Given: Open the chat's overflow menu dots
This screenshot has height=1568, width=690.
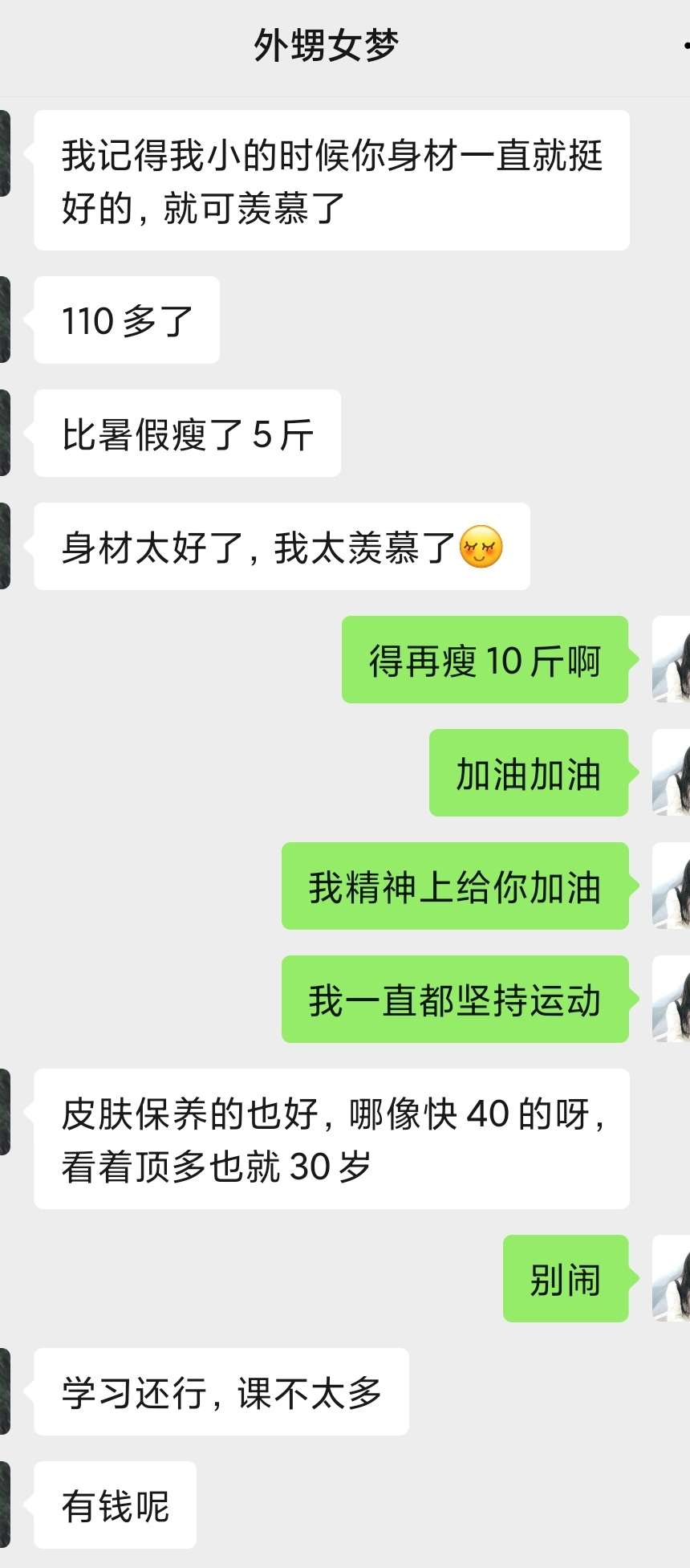Looking at the screenshot, I should click(x=685, y=46).
